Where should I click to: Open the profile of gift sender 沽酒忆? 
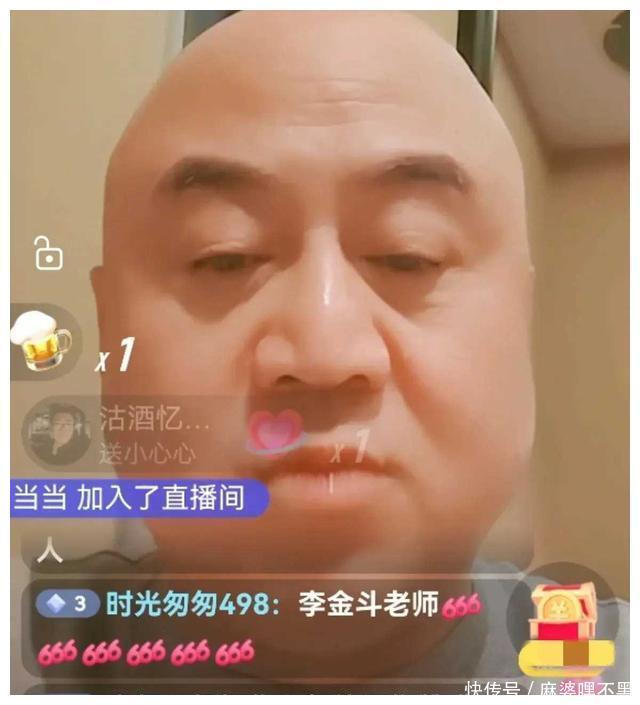point(58,433)
